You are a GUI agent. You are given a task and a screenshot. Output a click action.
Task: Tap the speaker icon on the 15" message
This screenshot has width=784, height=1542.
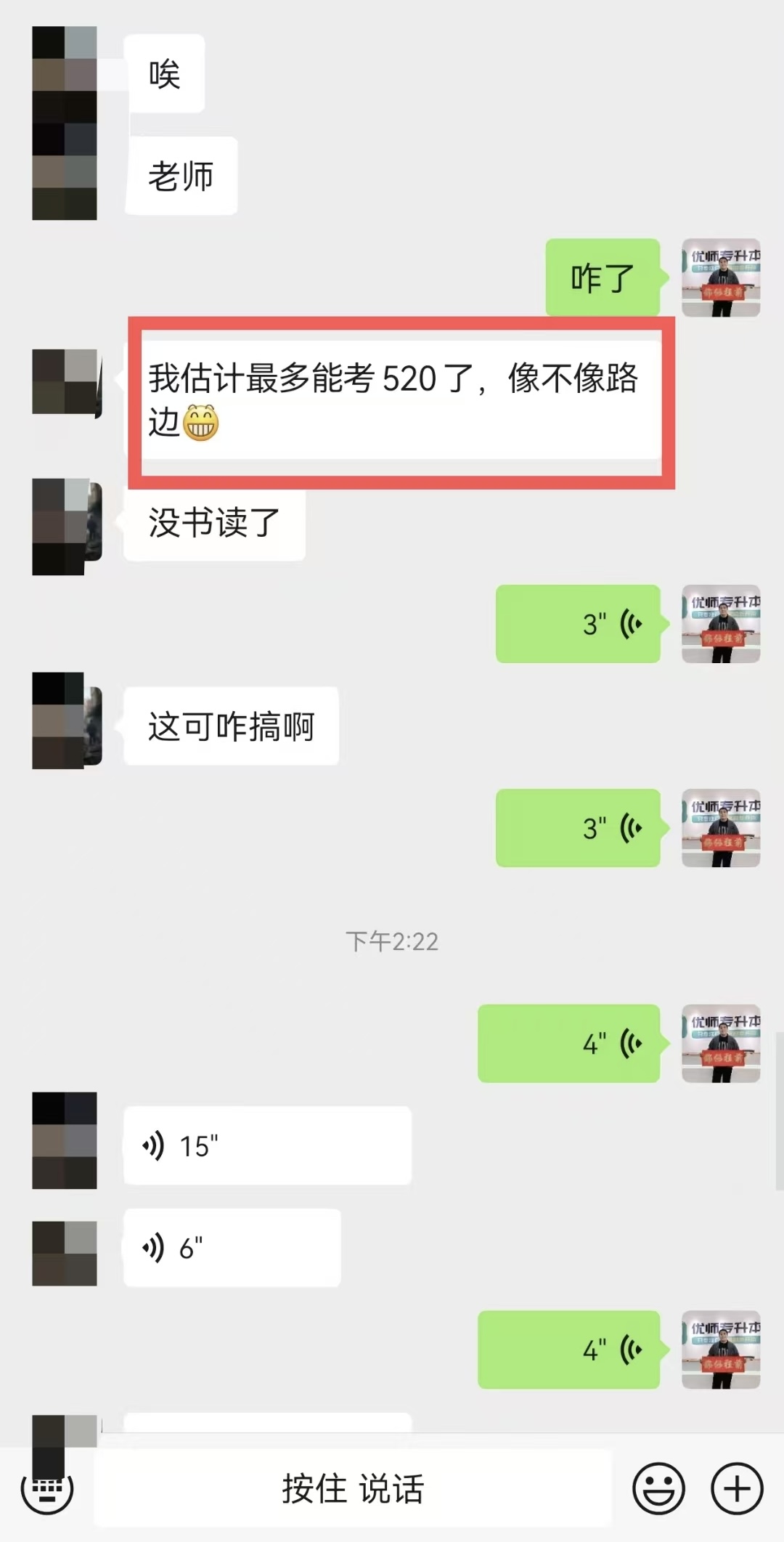[155, 1145]
